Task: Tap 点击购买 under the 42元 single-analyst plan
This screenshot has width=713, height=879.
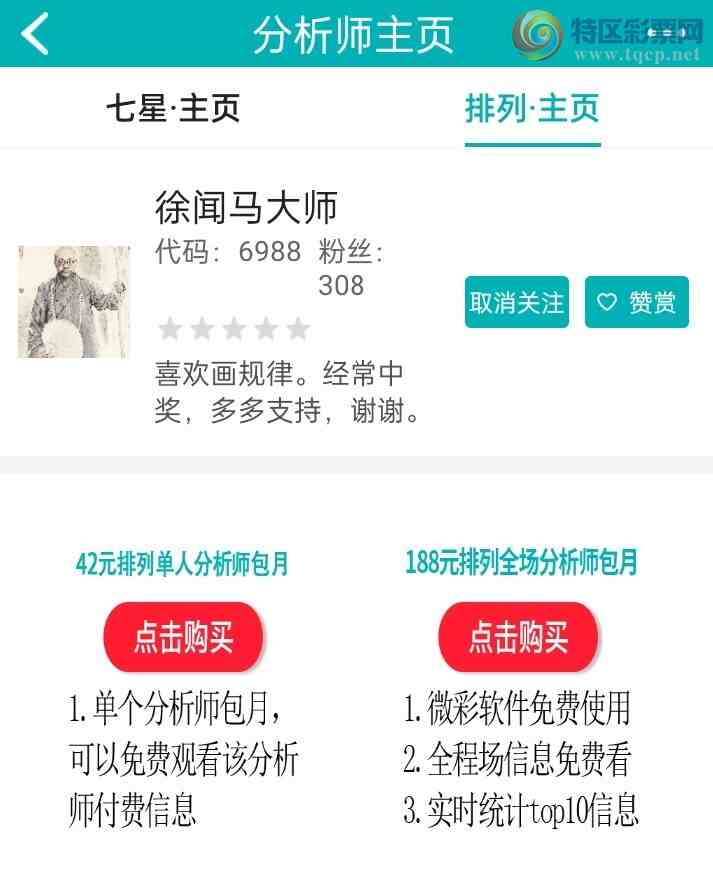Action: click(183, 637)
